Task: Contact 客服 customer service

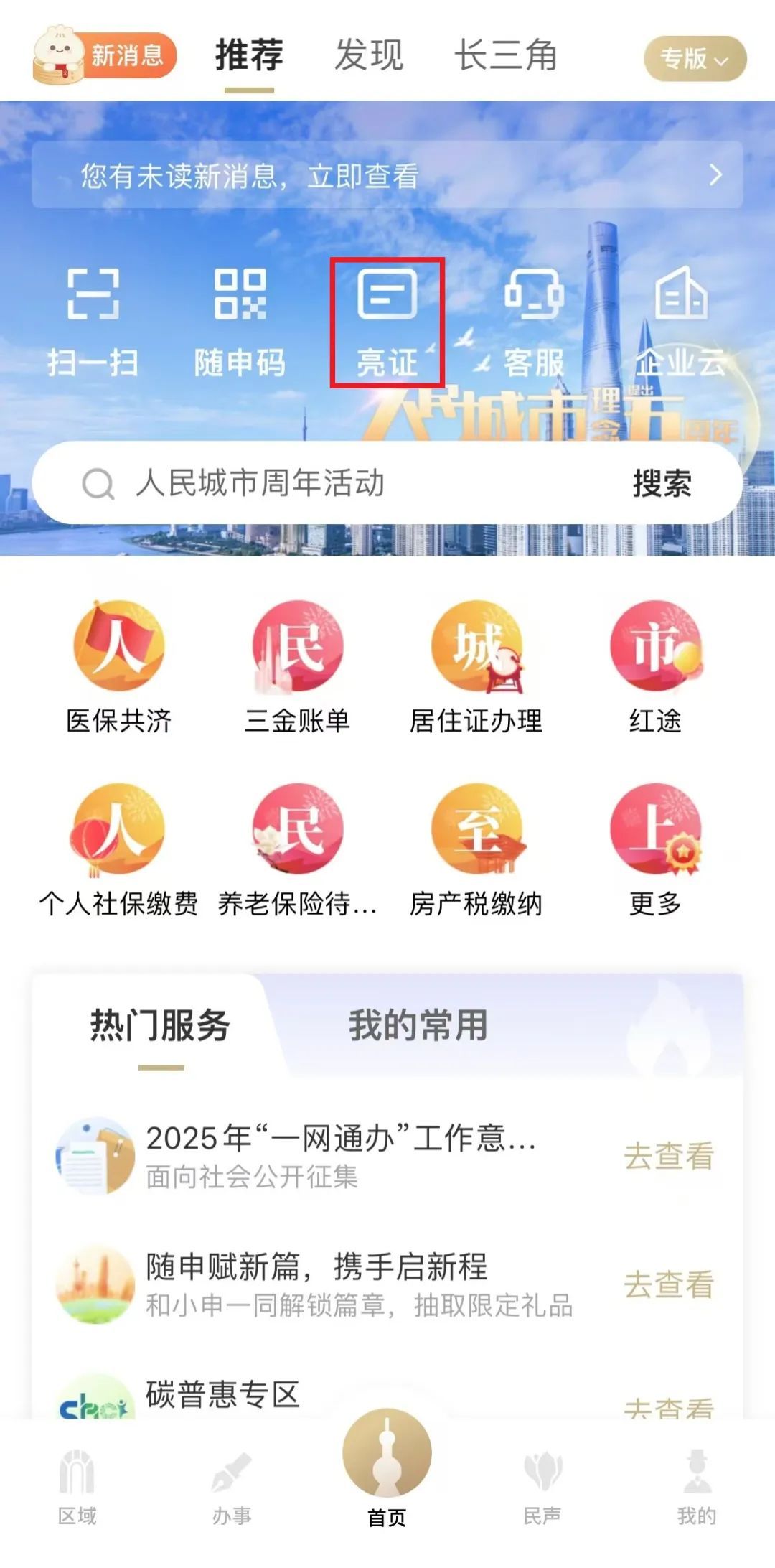Action: tap(534, 322)
